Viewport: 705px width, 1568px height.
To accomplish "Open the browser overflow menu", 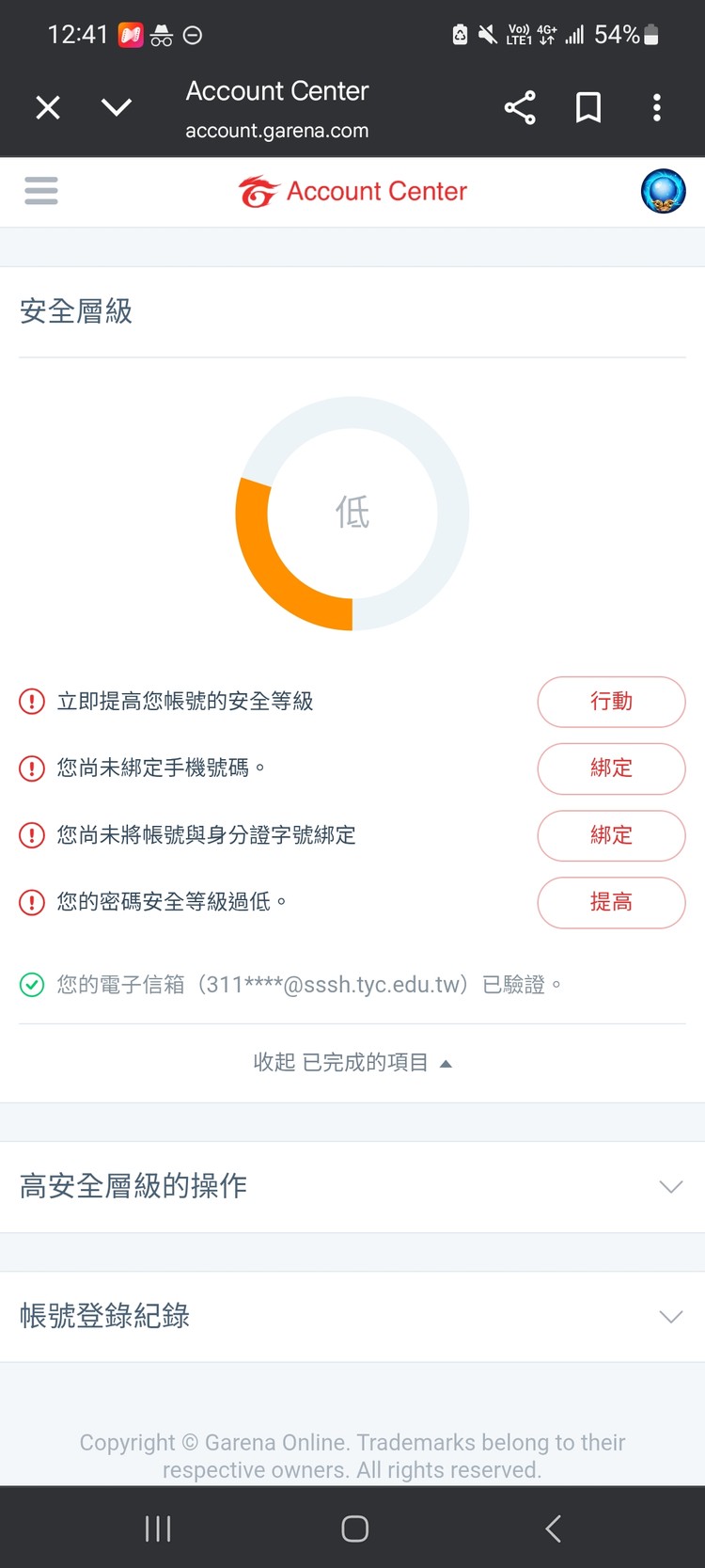I will coord(656,107).
